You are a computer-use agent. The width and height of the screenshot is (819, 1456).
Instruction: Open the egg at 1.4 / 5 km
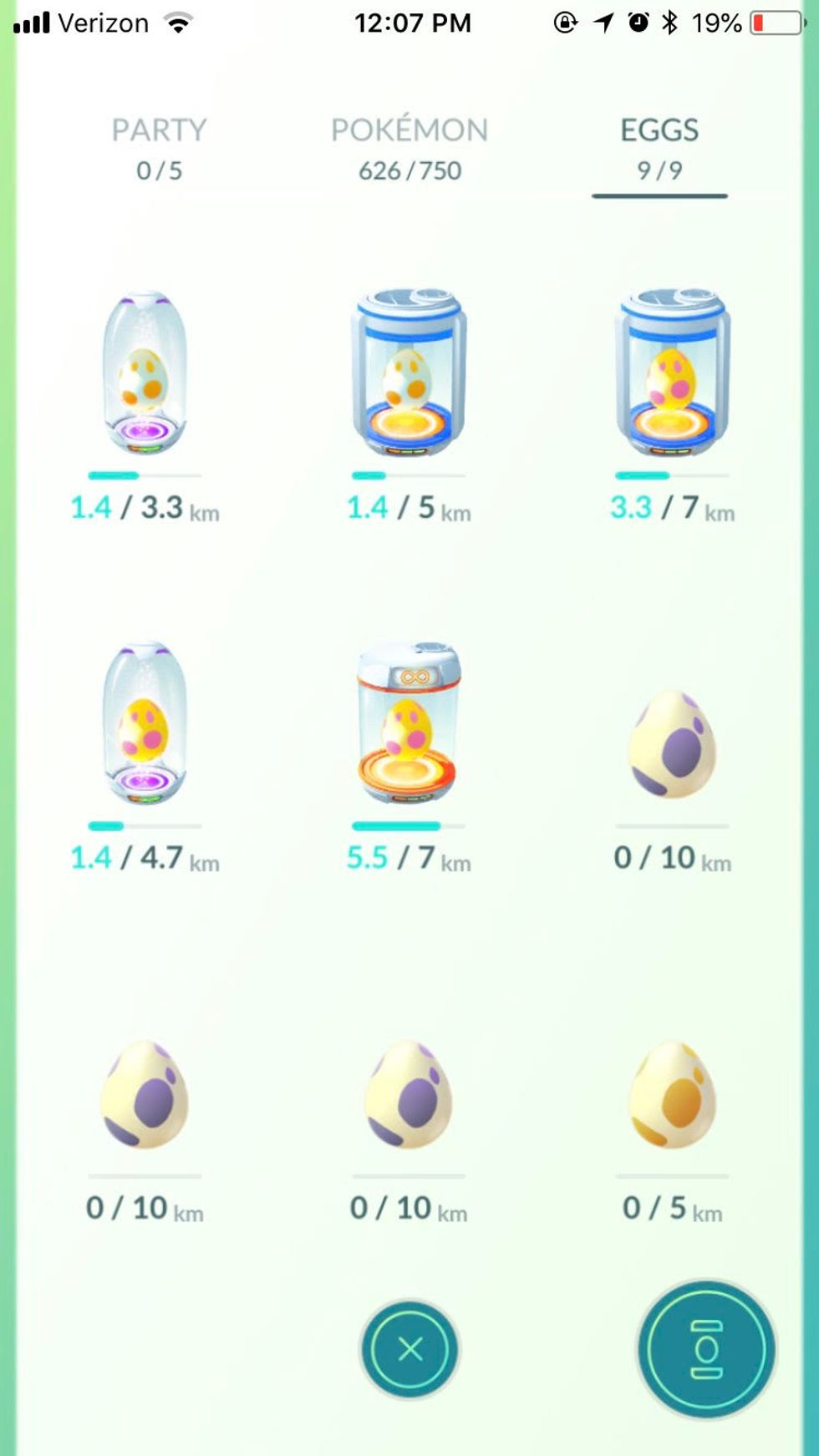tap(409, 376)
